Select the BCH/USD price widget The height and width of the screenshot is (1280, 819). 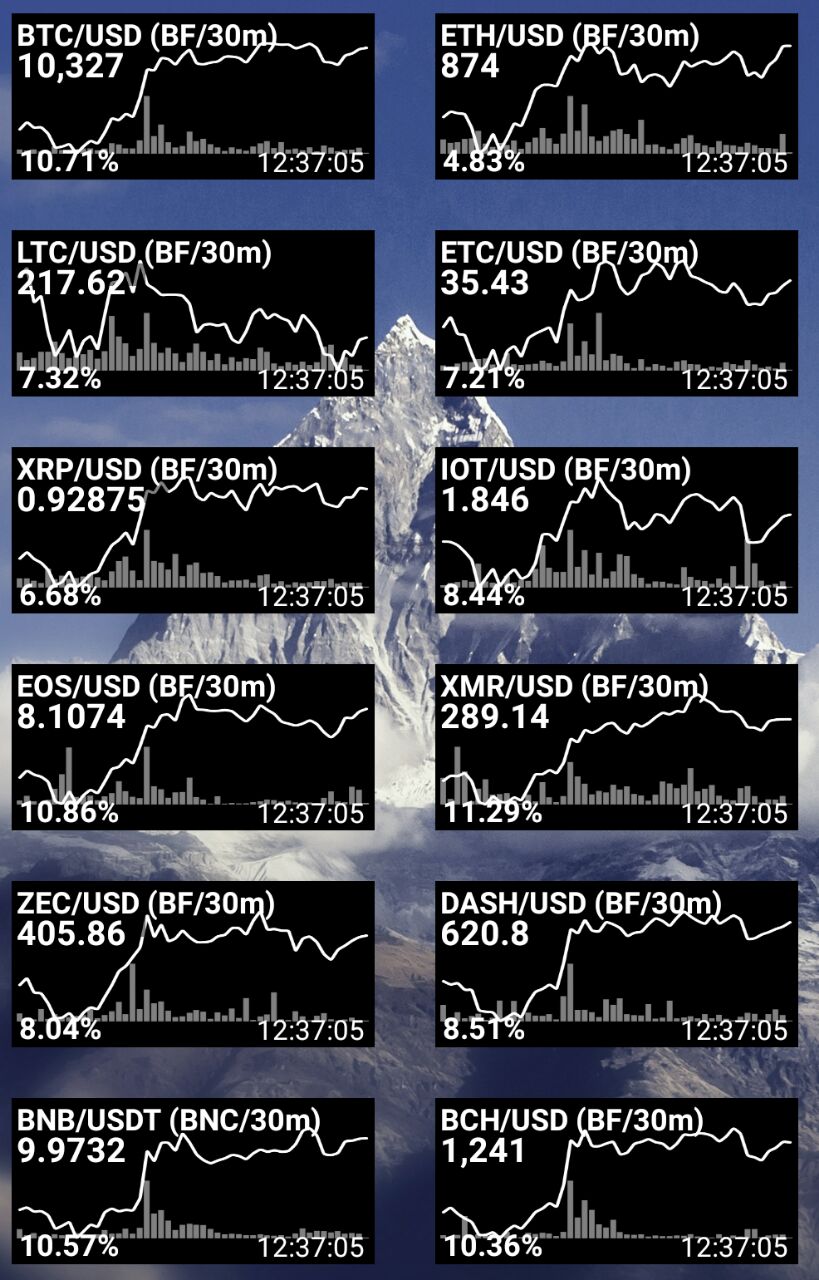(616, 1181)
